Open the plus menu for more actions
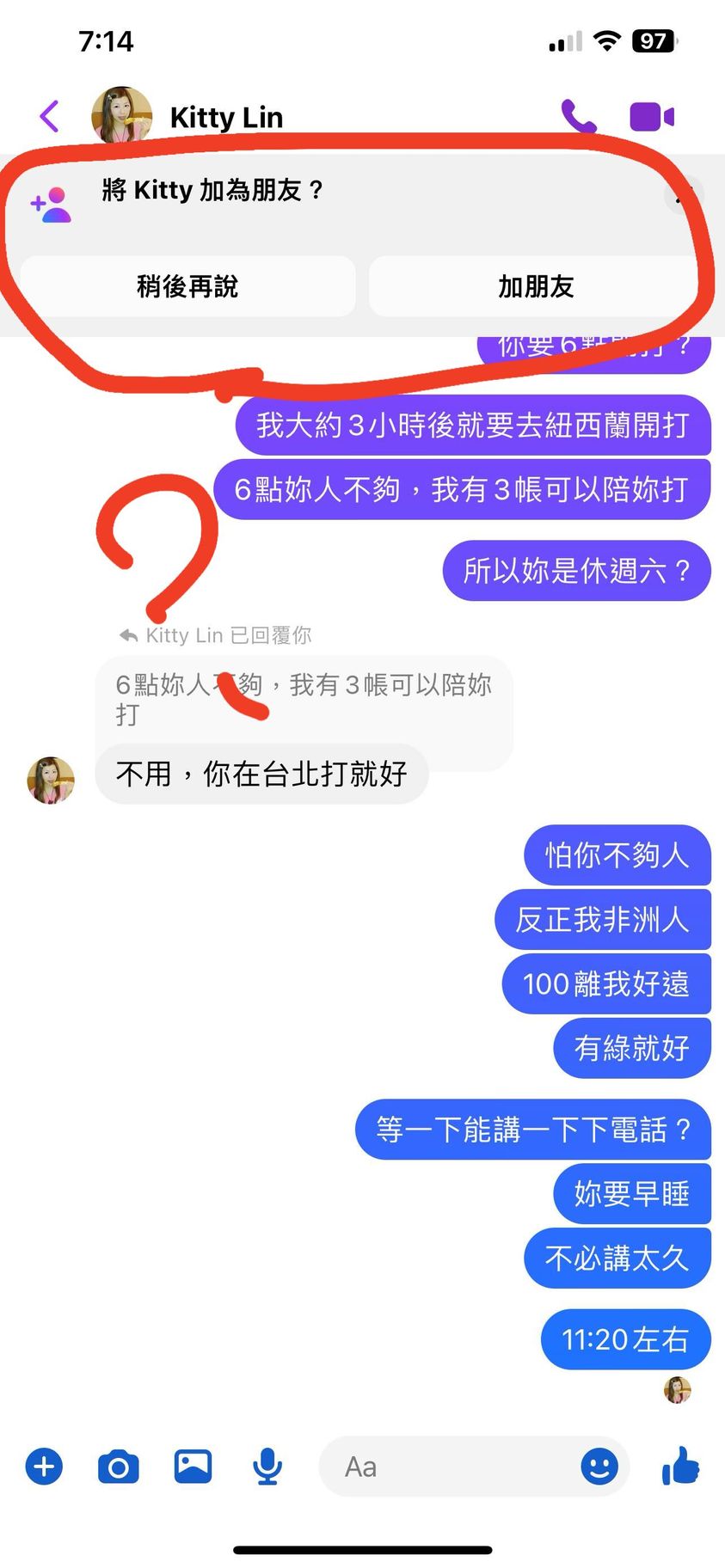 (x=44, y=1467)
